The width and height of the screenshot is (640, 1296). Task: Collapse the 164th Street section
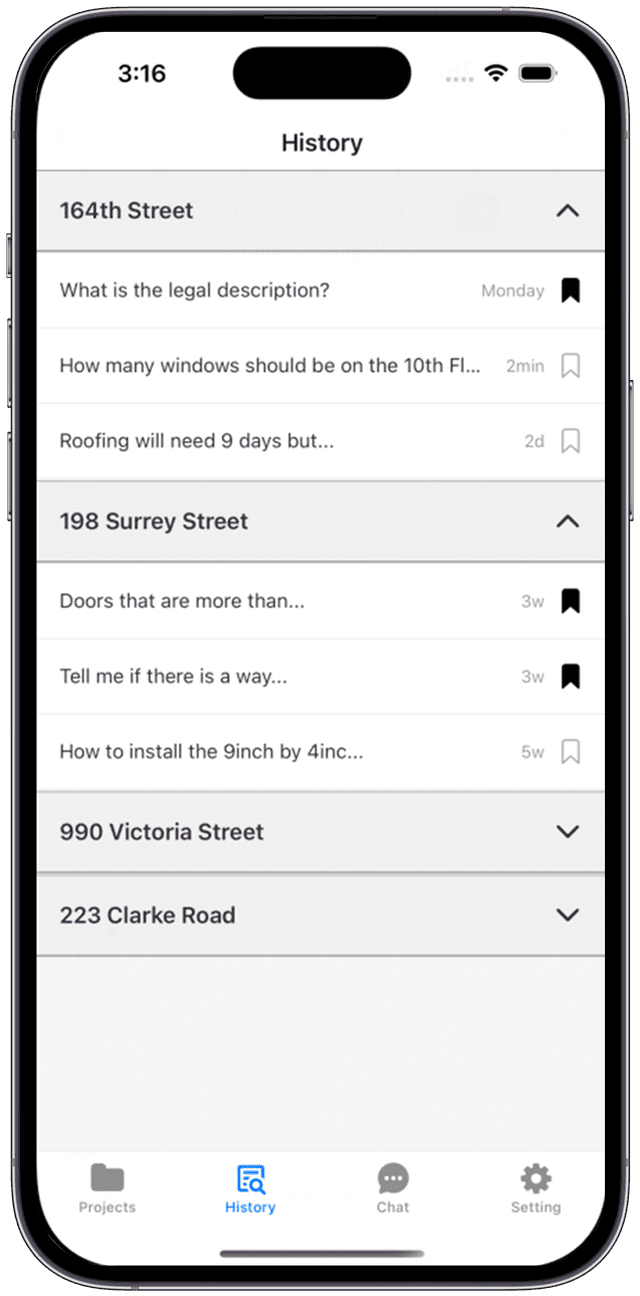pyautogui.click(x=567, y=211)
